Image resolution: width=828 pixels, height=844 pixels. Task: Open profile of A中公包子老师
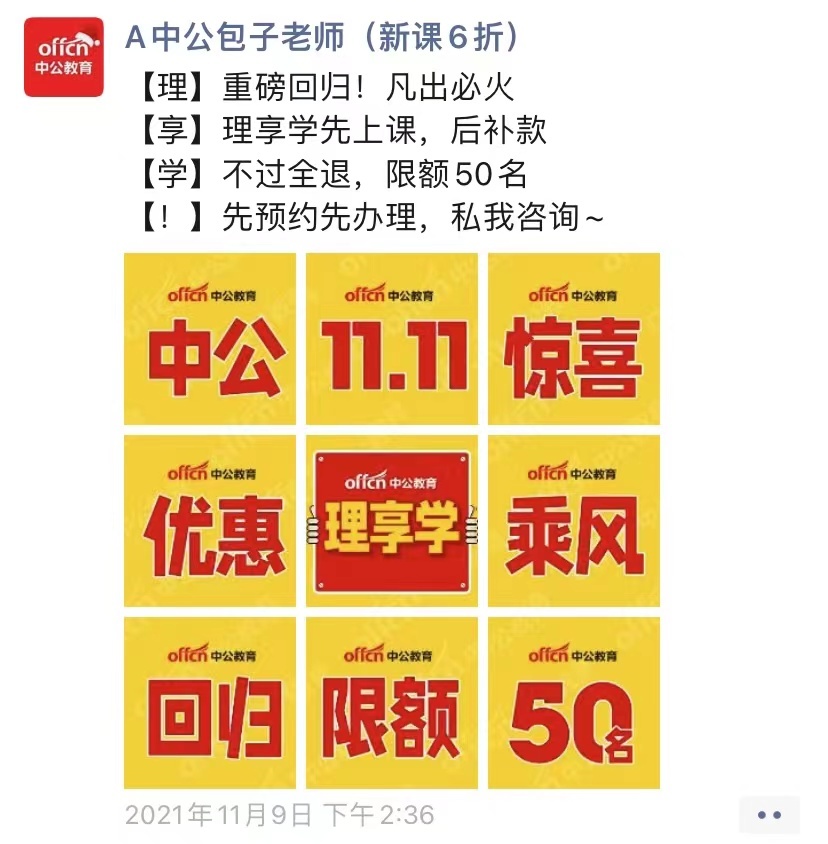[322, 37]
